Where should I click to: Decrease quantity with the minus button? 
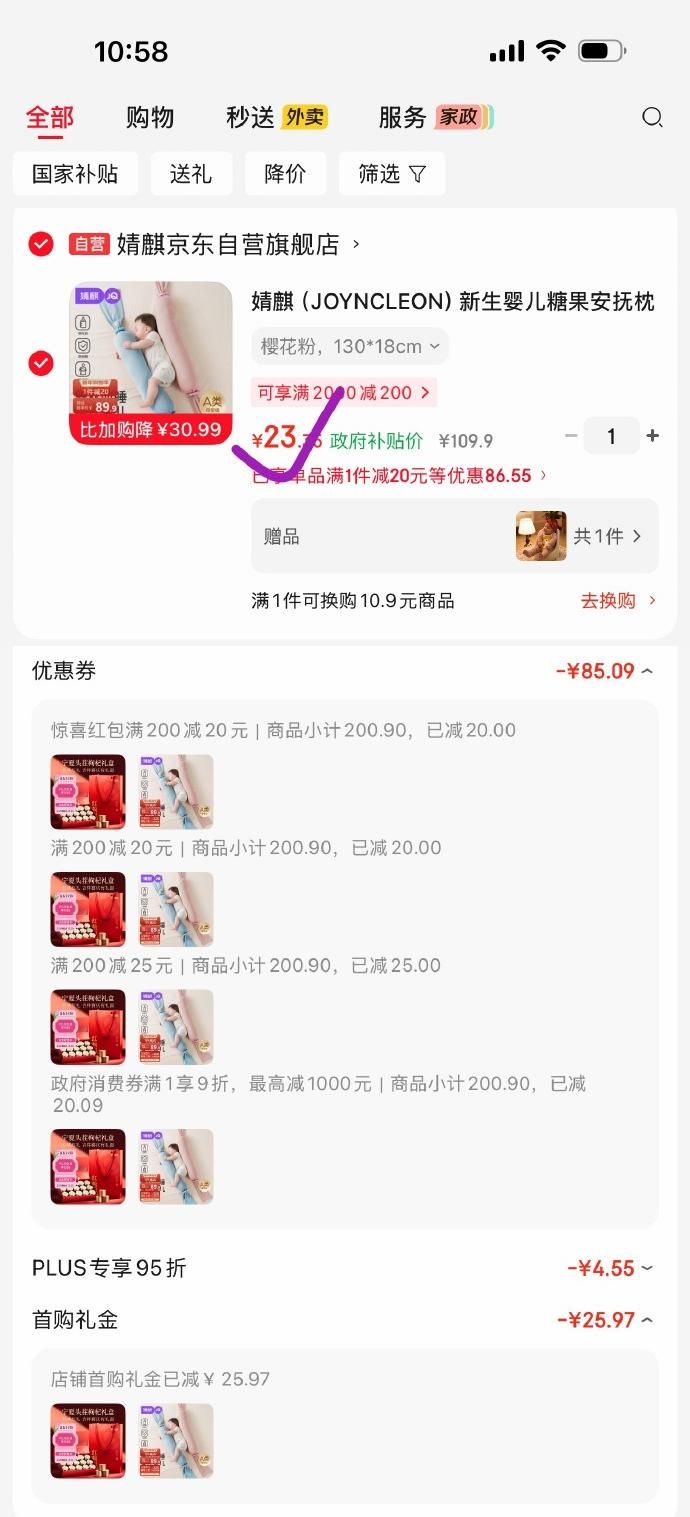point(571,436)
